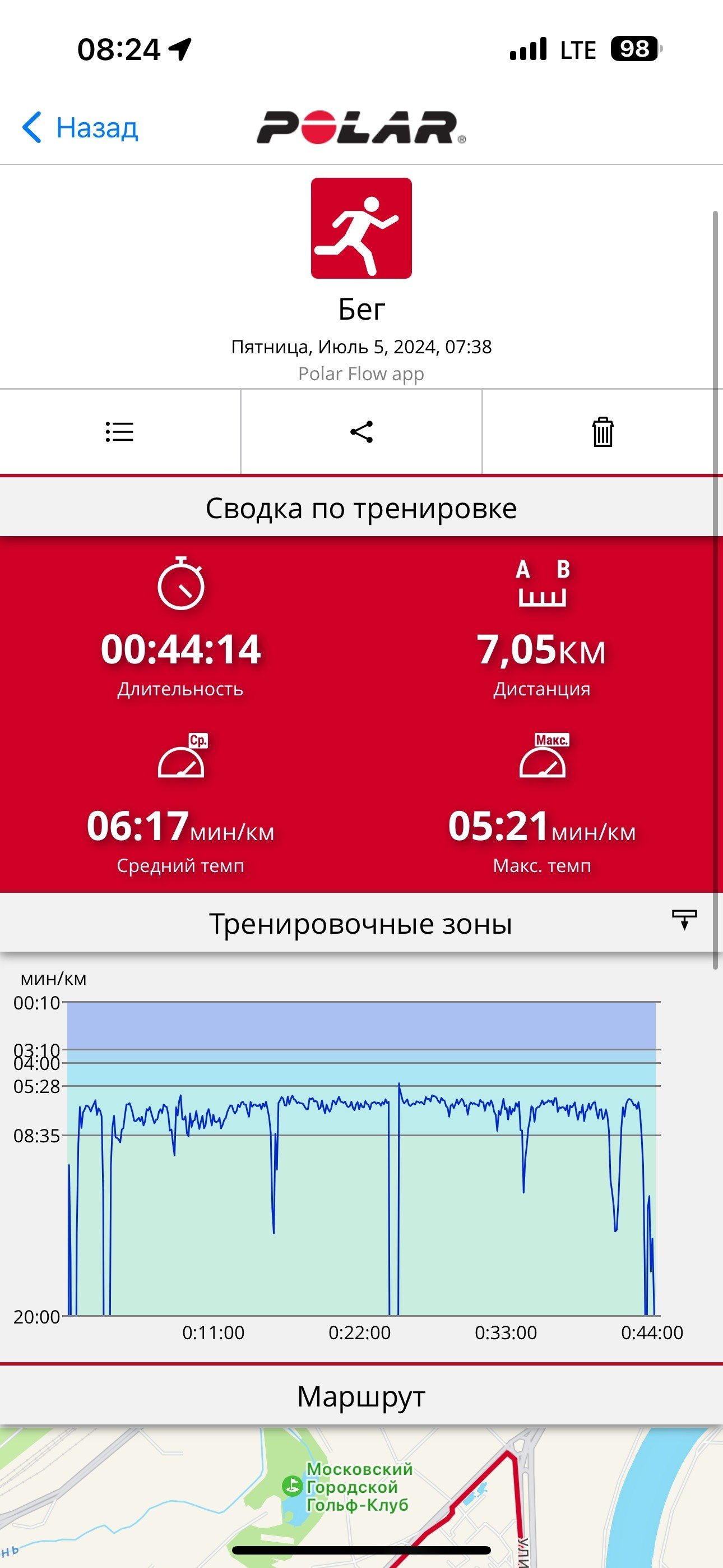The image size is (723, 1568).
Task: Share this running workout
Action: pos(361,432)
